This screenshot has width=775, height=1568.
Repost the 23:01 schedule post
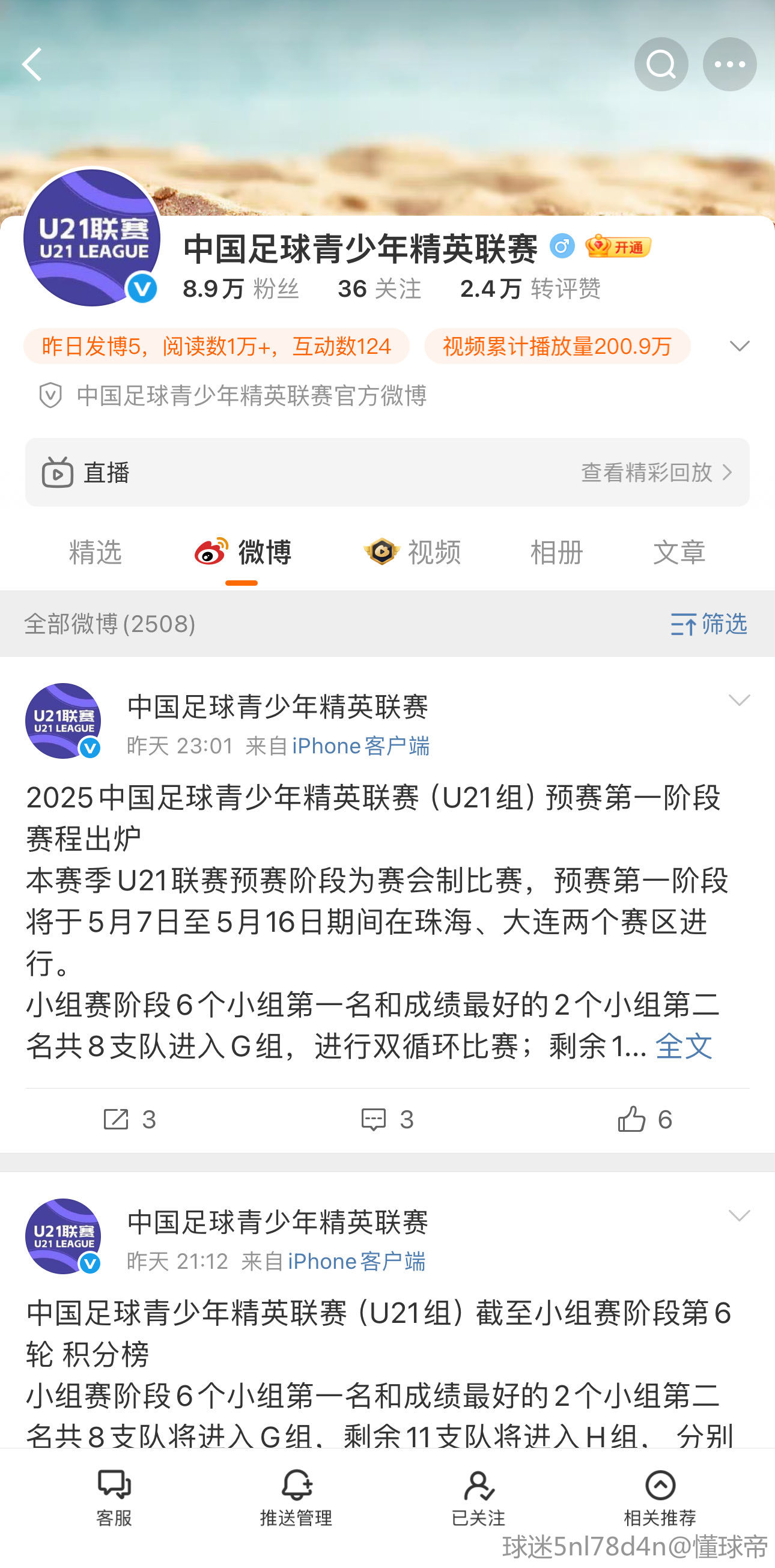pos(129,1119)
